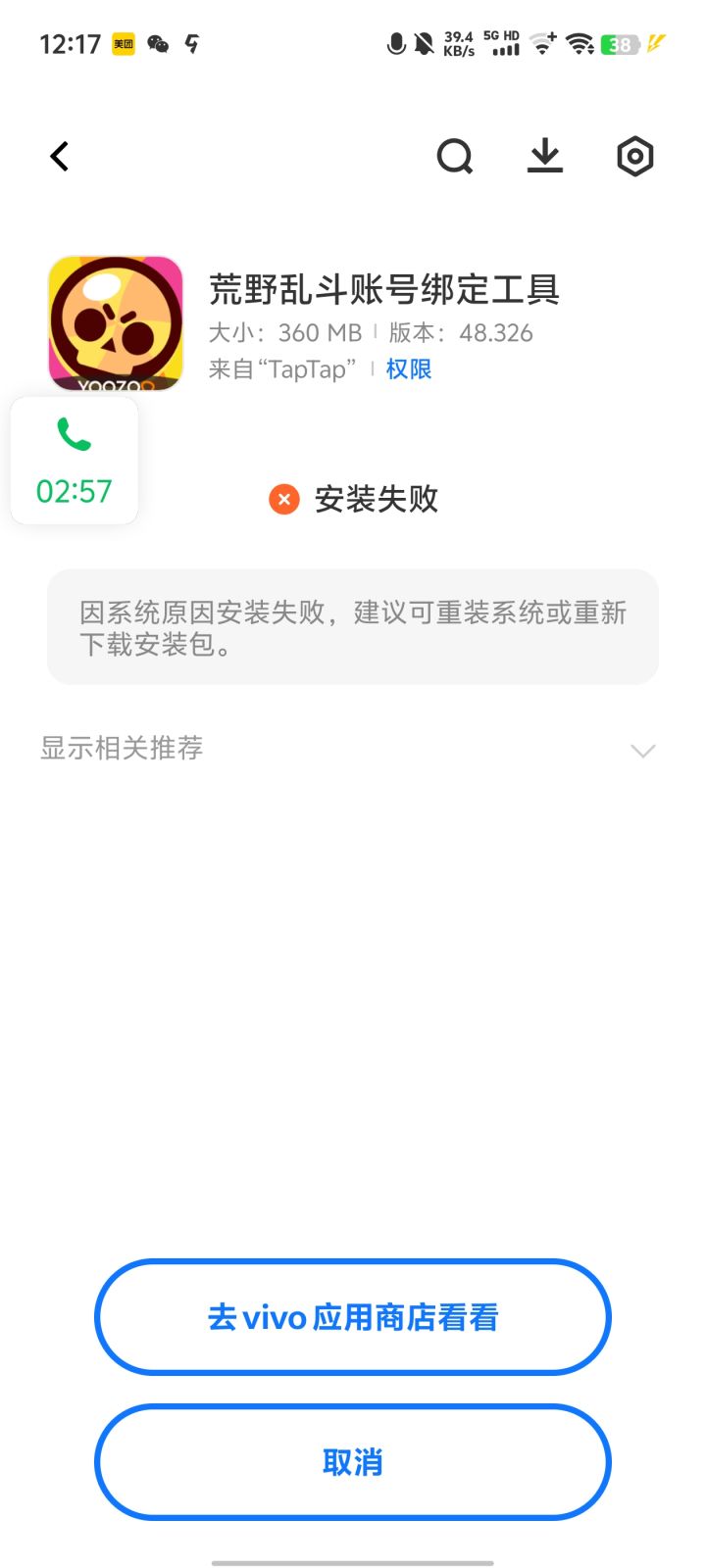Screen dimensions: 706x1568
Task: Return to the ongoing call bubble
Action: click(x=75, y=462)
